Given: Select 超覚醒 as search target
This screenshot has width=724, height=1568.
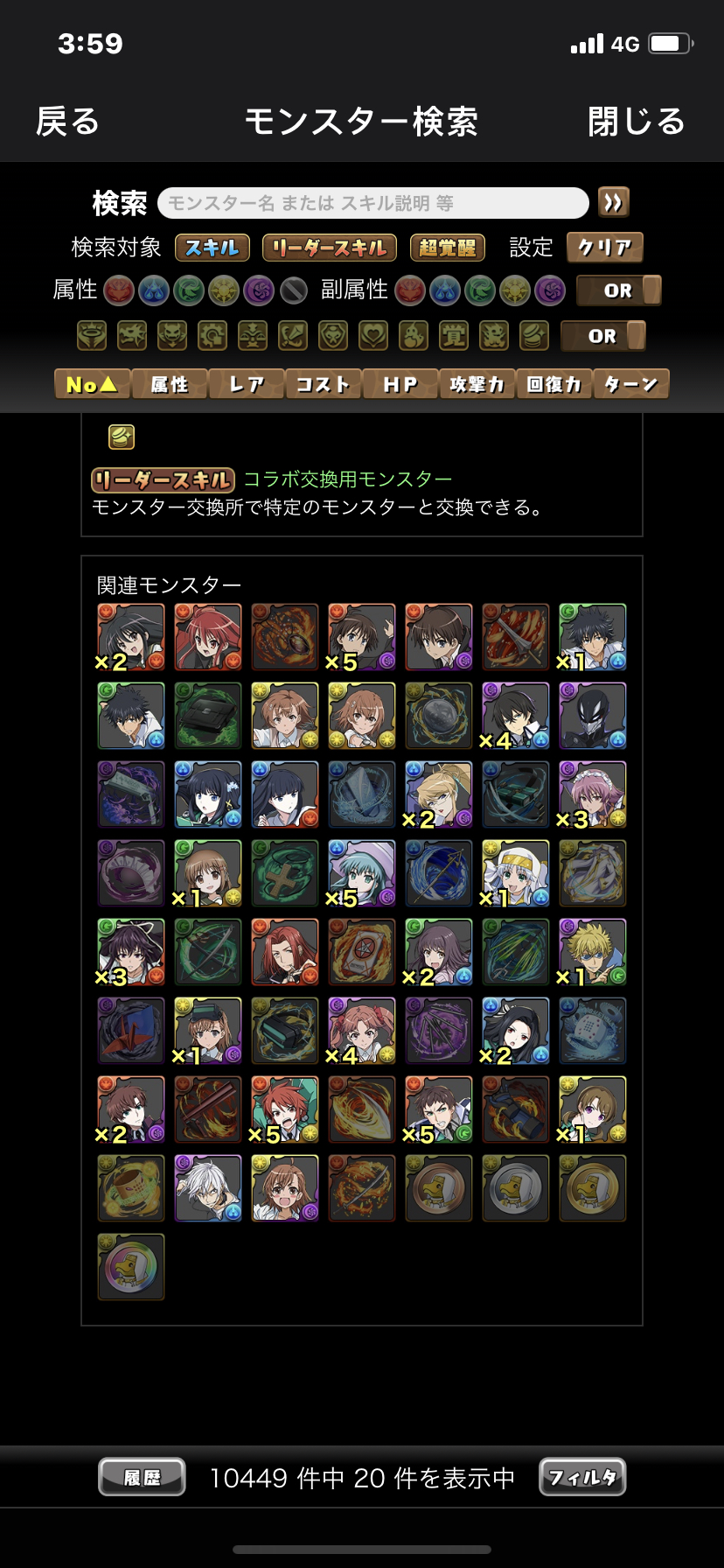Looking at the screenshot, I should pyautogui.click(x=447, y=248).
